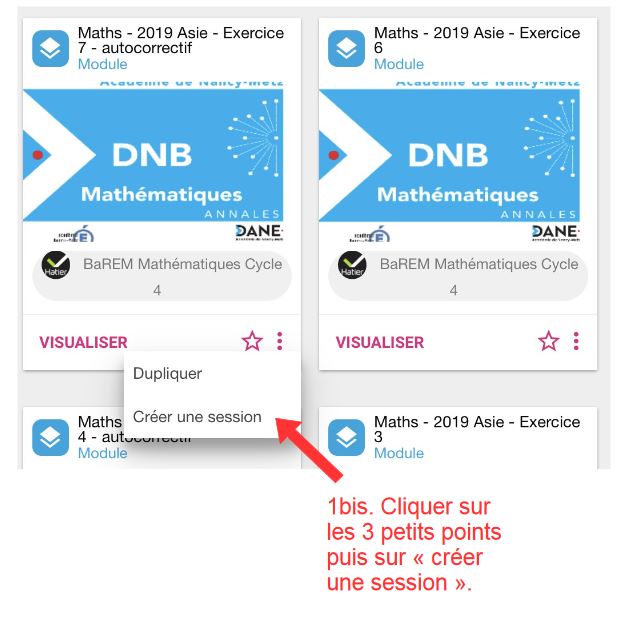
Task: Open the three-dot menu on Exercice 6
Action: 576,342
